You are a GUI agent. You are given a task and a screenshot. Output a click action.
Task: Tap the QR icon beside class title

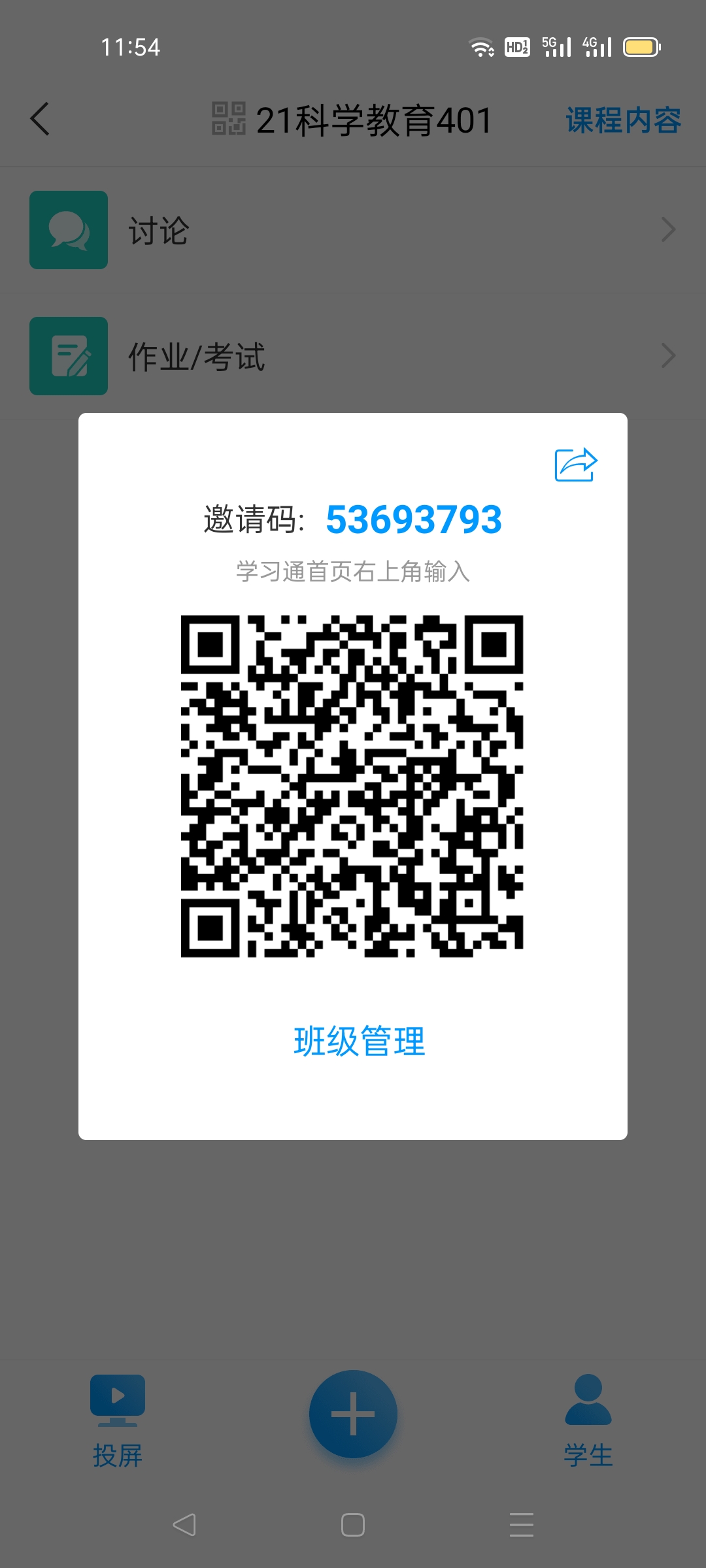click(x=228, y=119)
